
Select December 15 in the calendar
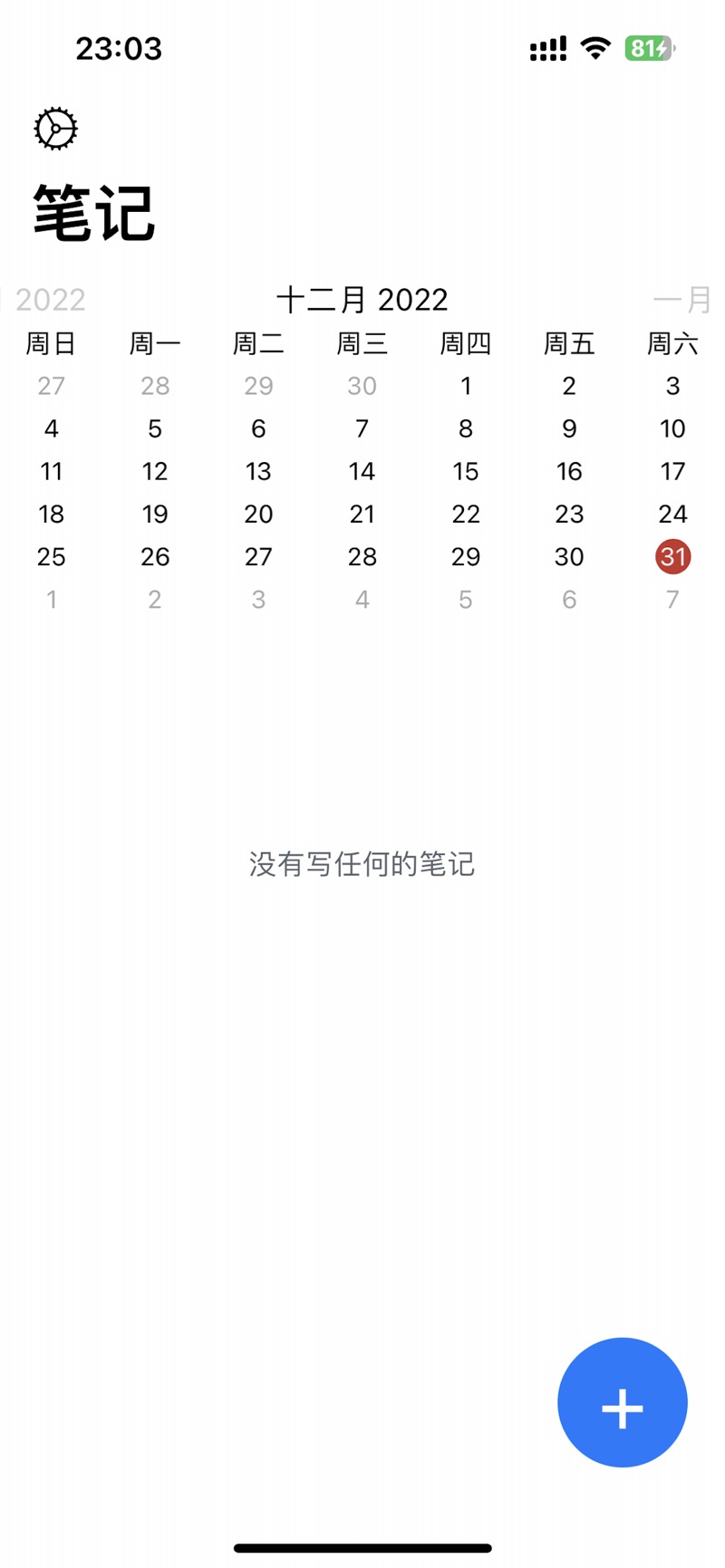point(465,471)
